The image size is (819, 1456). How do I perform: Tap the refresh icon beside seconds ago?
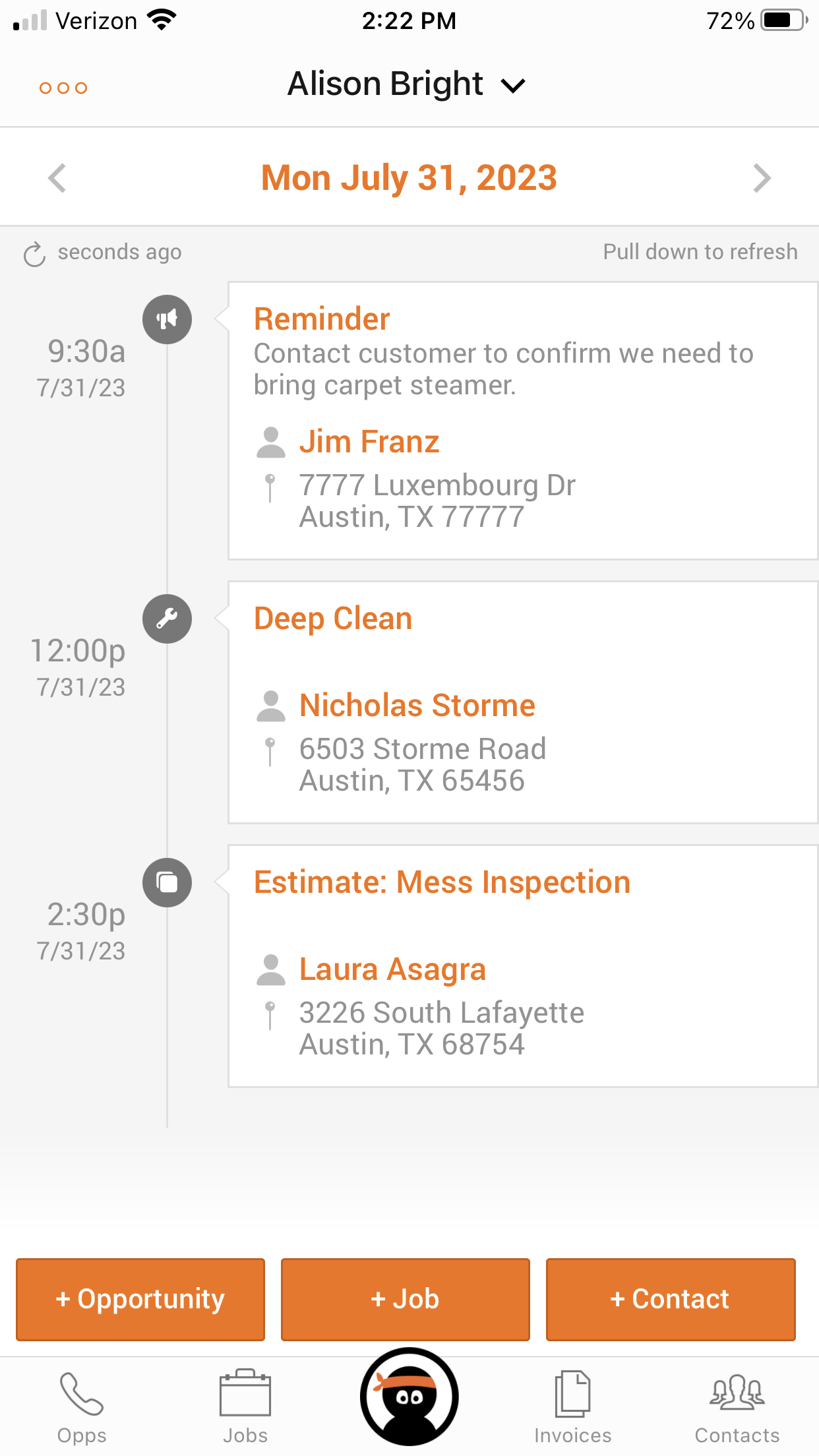[34, 254]
